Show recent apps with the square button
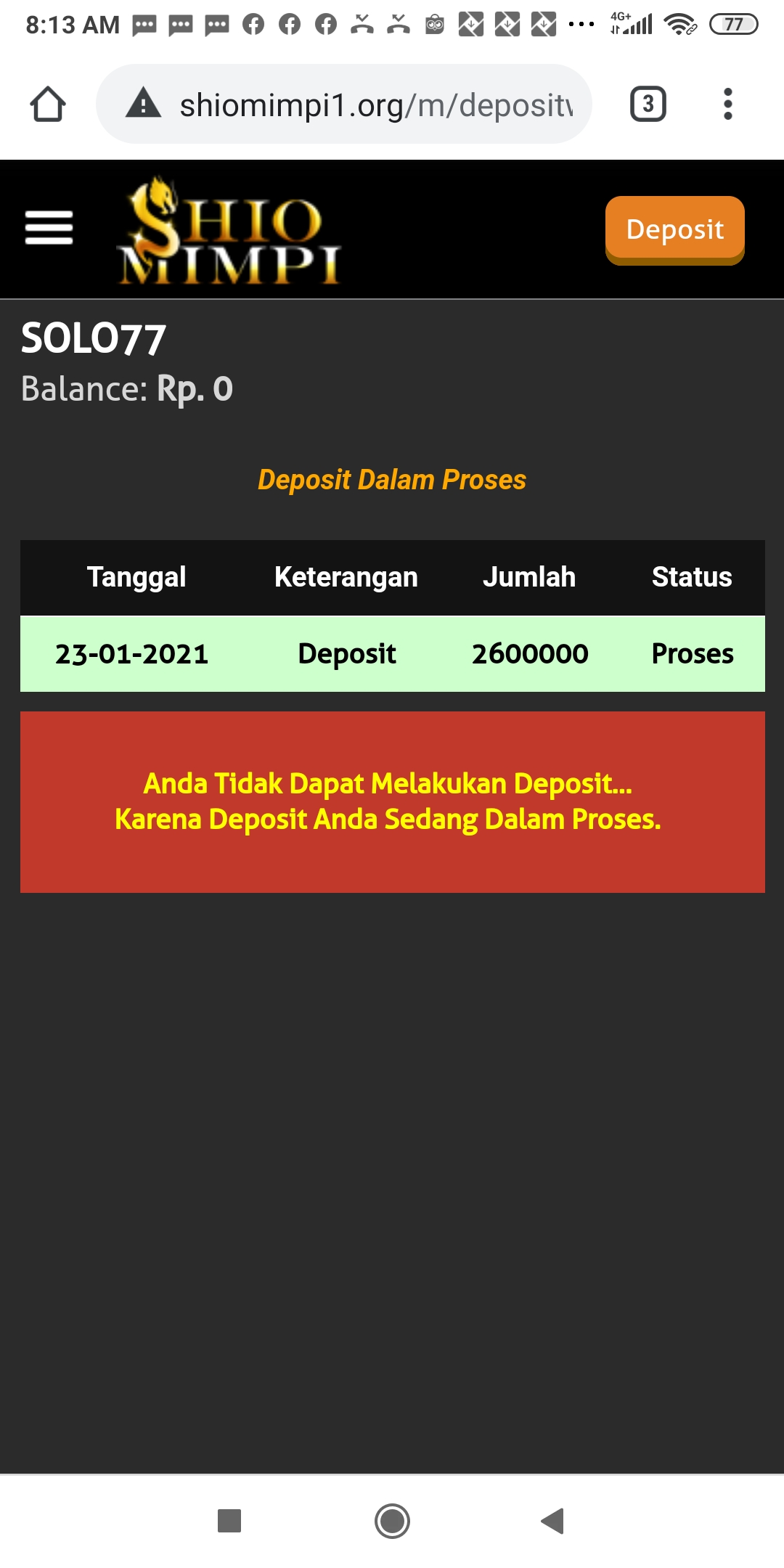Screen dimensions: 784x1568 (x=229, y=1520)
